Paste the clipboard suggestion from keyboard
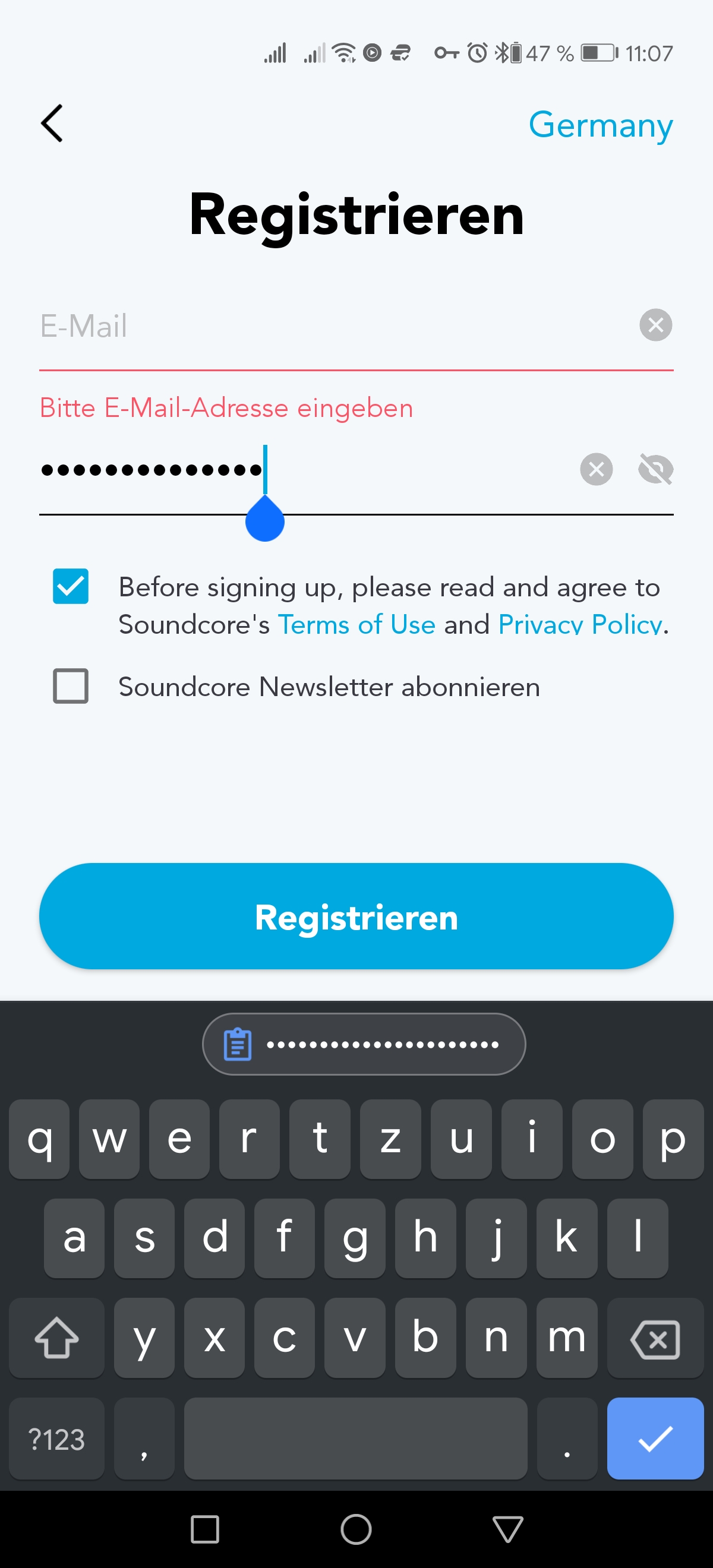Viewport: 713px width, 1568px height. point(364,1044)
